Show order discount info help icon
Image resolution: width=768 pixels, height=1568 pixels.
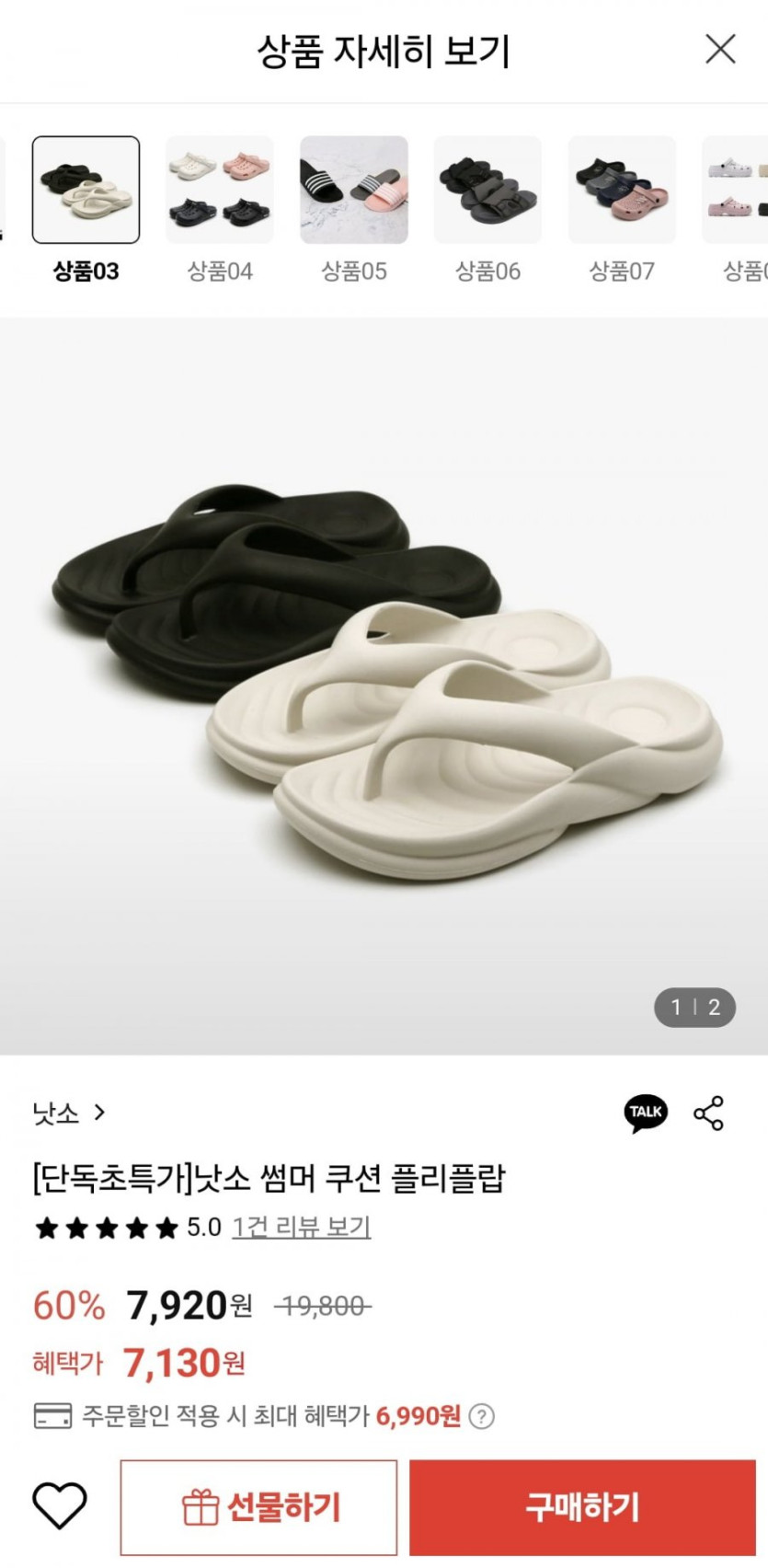[482, 1416]
